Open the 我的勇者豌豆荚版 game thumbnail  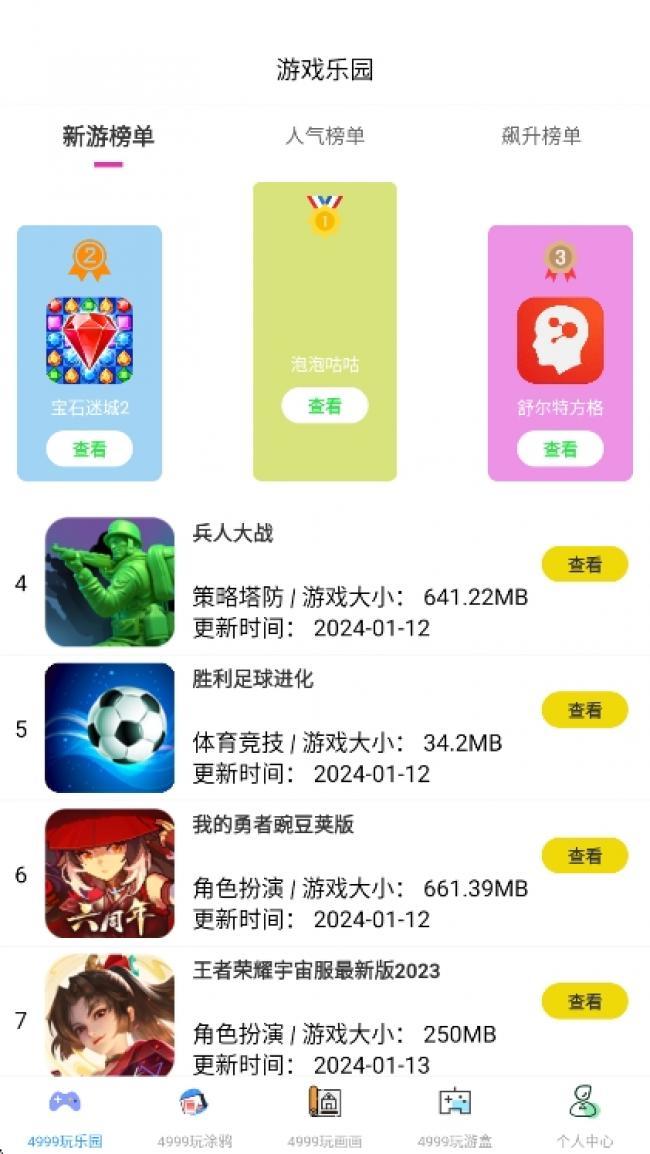click(x=110, y=873)
